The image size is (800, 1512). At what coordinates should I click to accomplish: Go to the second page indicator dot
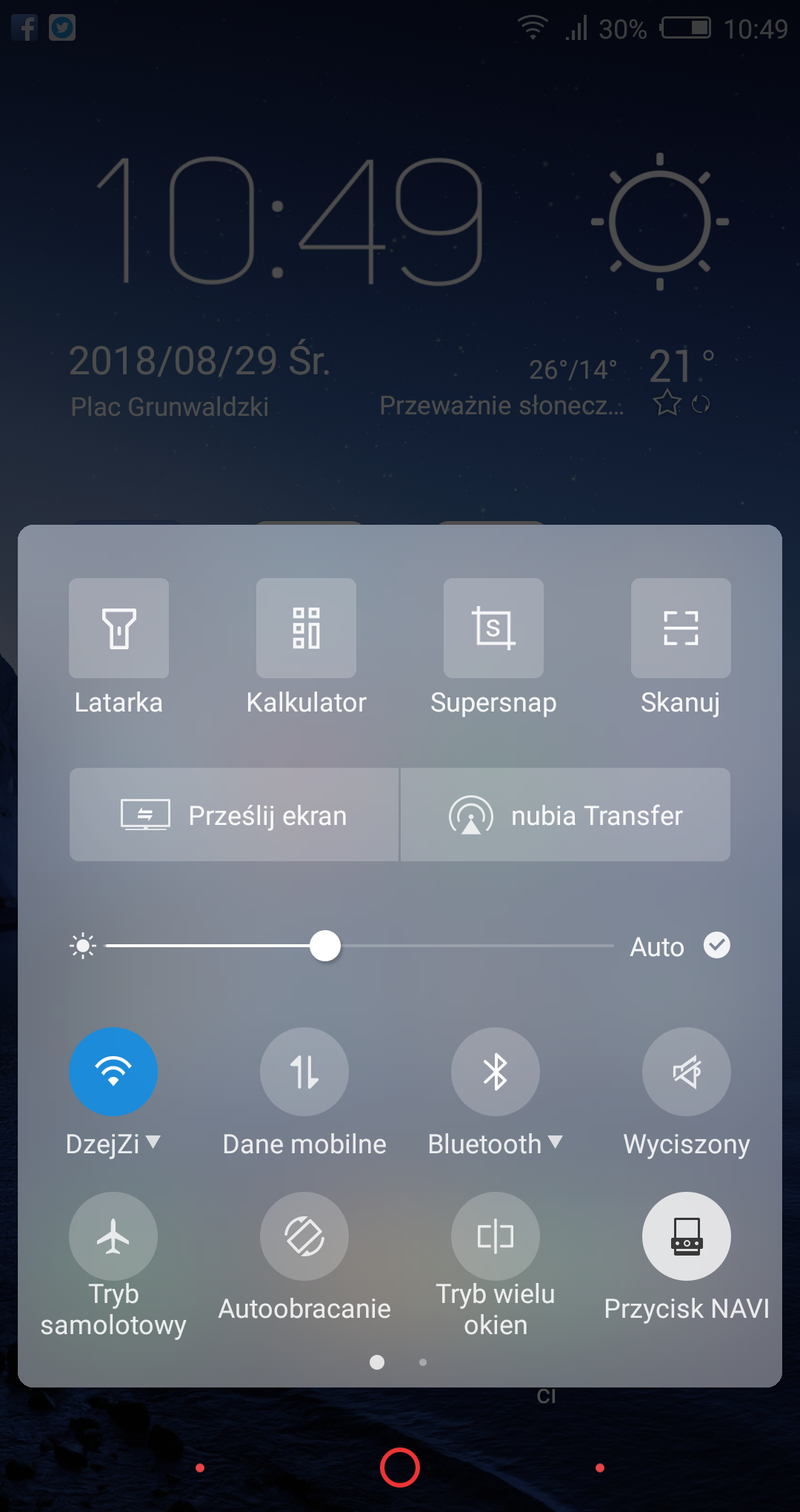click(x=423, y=1362)
